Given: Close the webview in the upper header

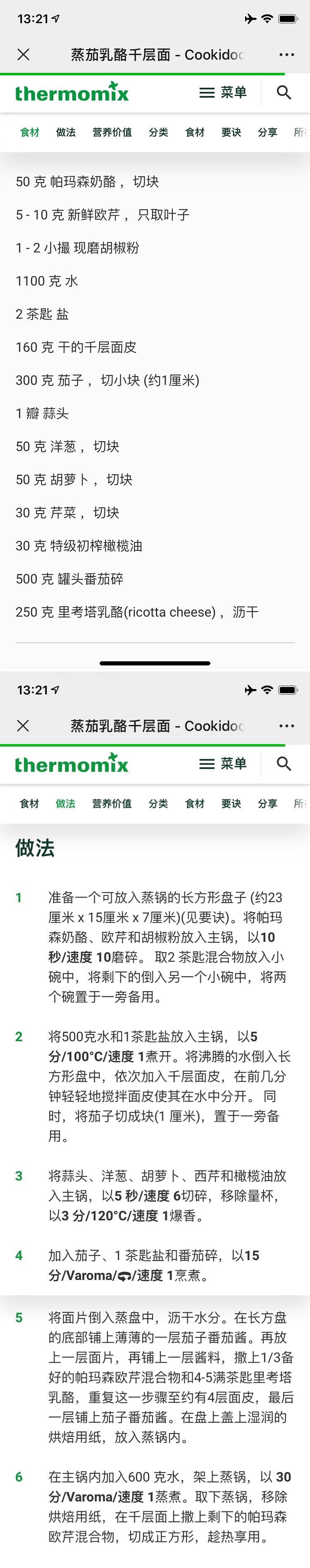Looking at the screenshot, I should point(23,55).
